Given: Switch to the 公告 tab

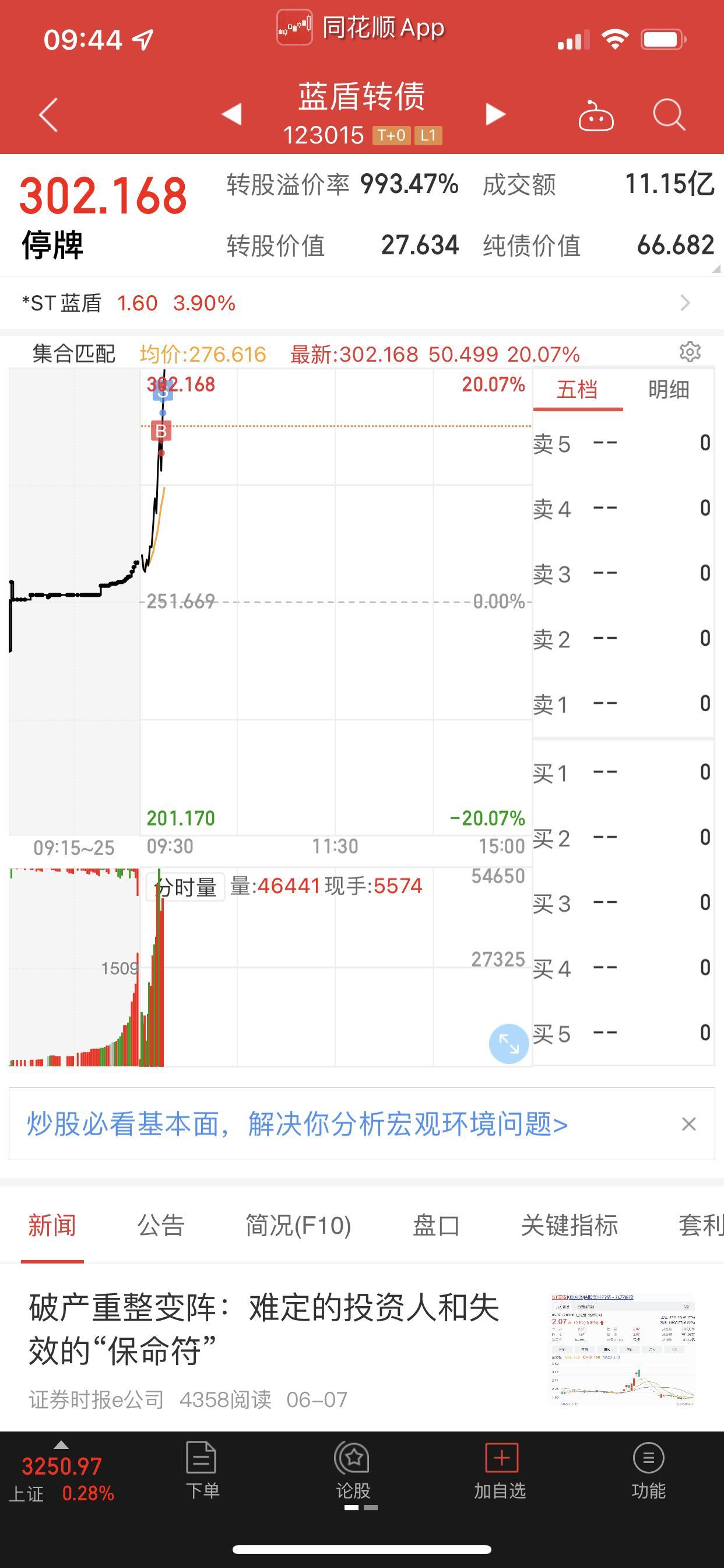Looking at the screenshot, I should [x=161, y=1226].
